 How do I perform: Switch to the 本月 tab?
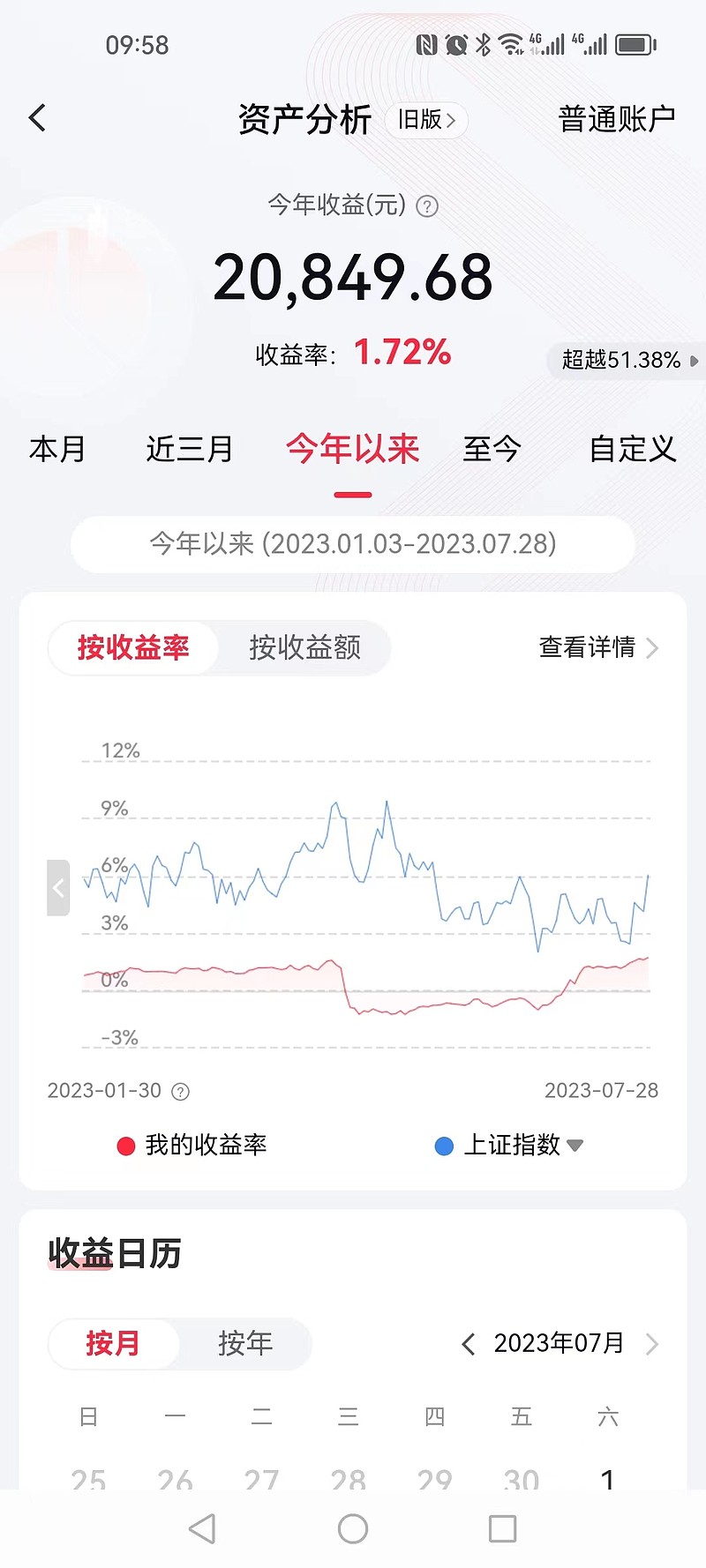(x=57, y=449)
